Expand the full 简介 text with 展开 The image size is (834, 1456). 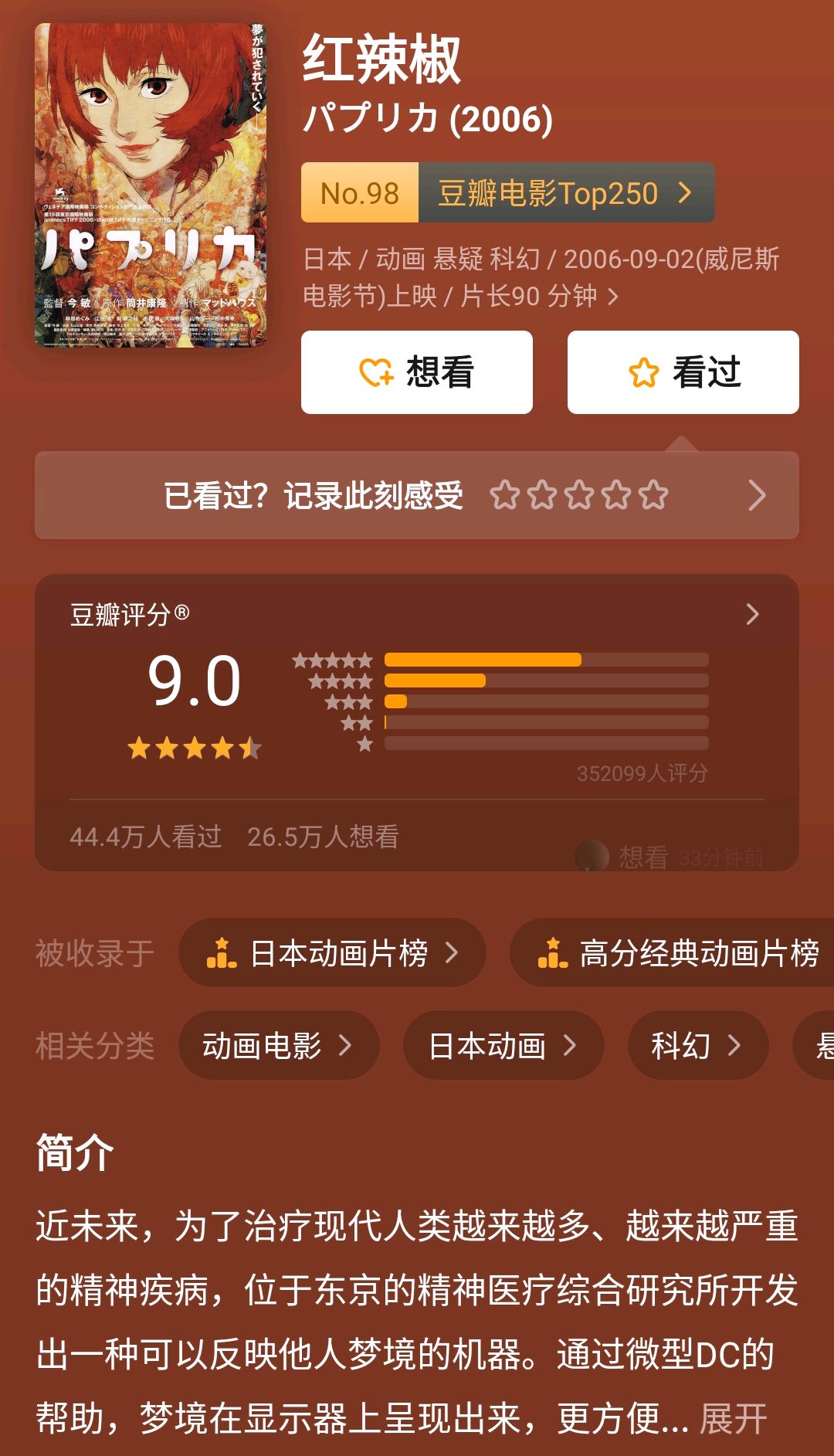[733, 1418]
